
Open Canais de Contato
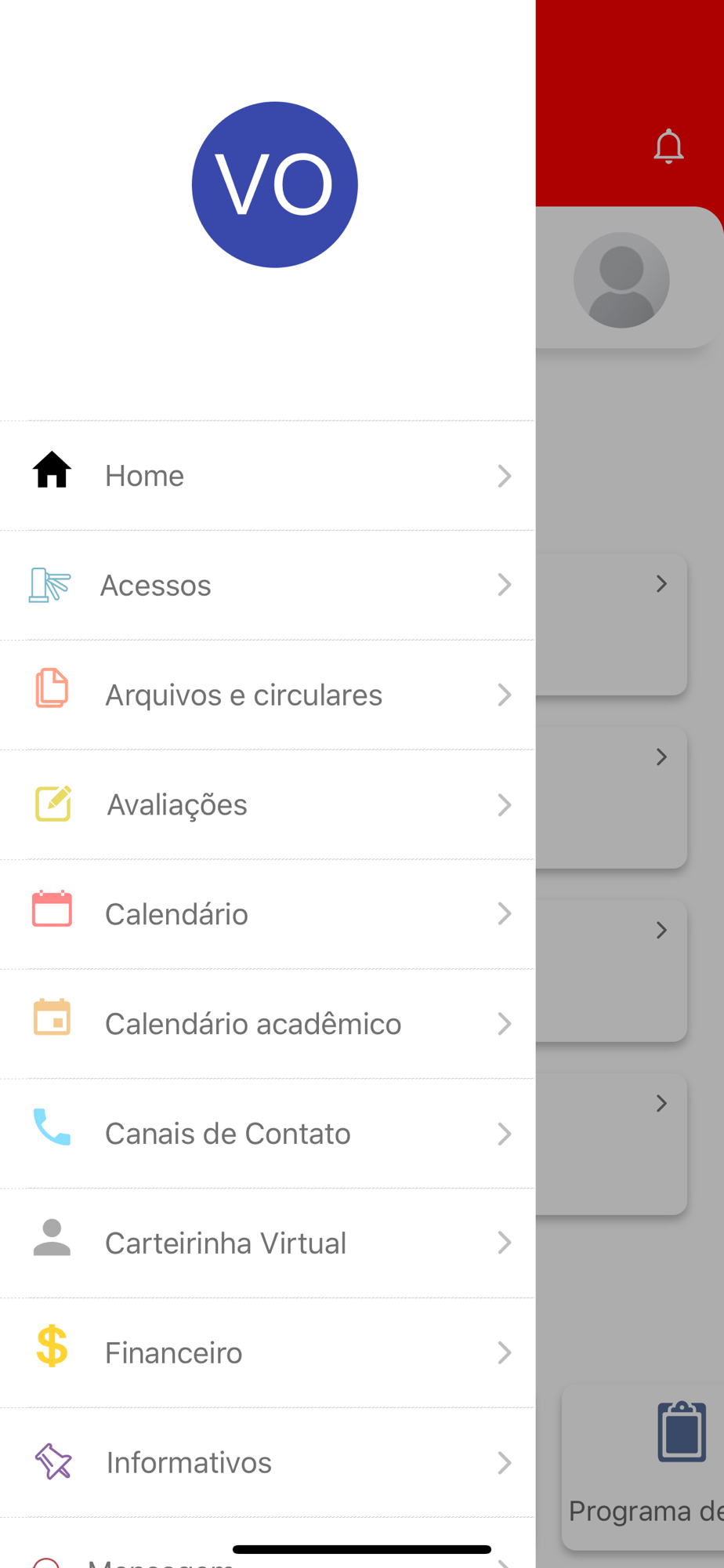[x=266, y=1134]
